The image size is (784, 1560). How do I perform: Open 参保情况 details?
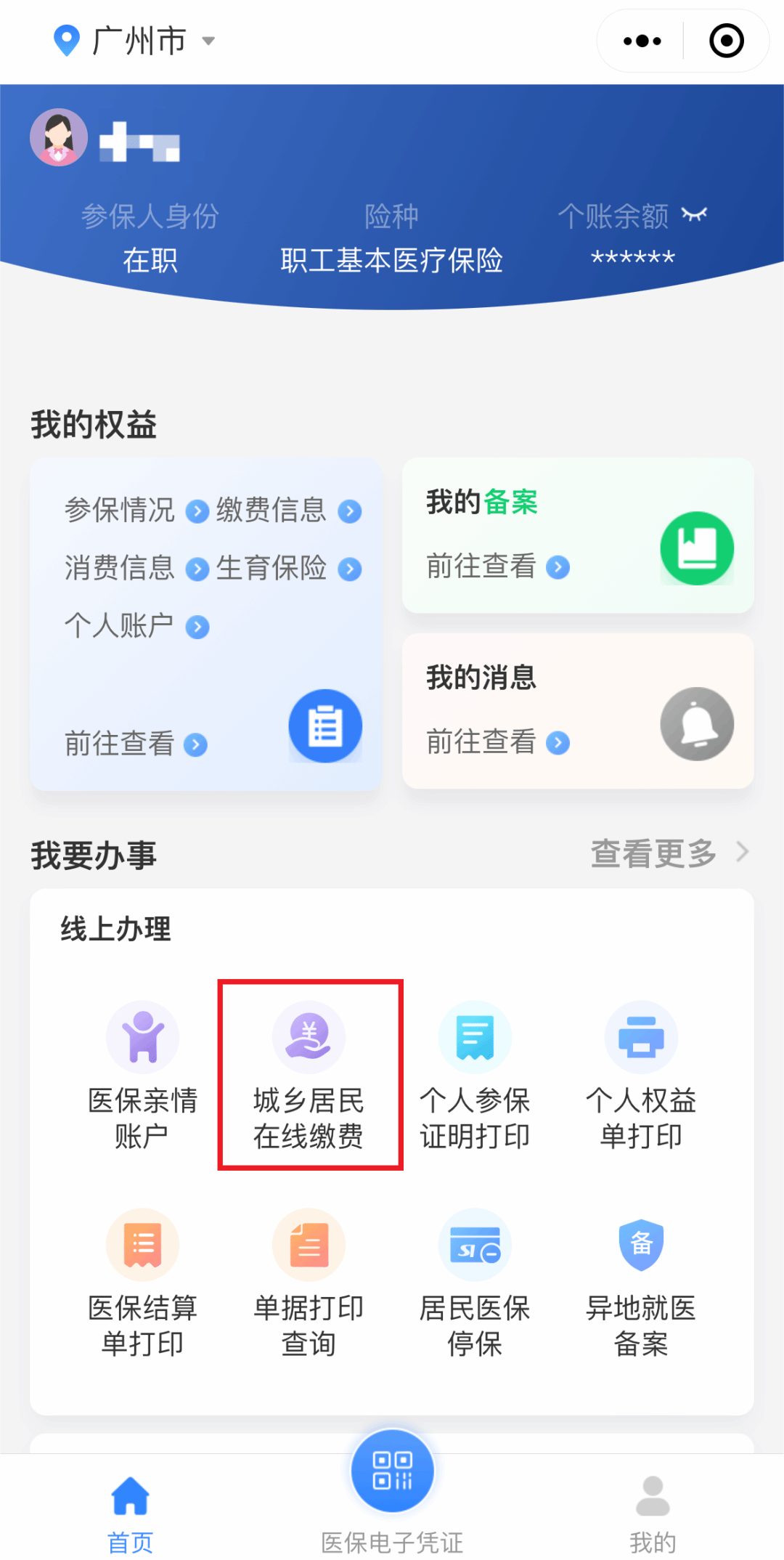click(x=136, y=511)
